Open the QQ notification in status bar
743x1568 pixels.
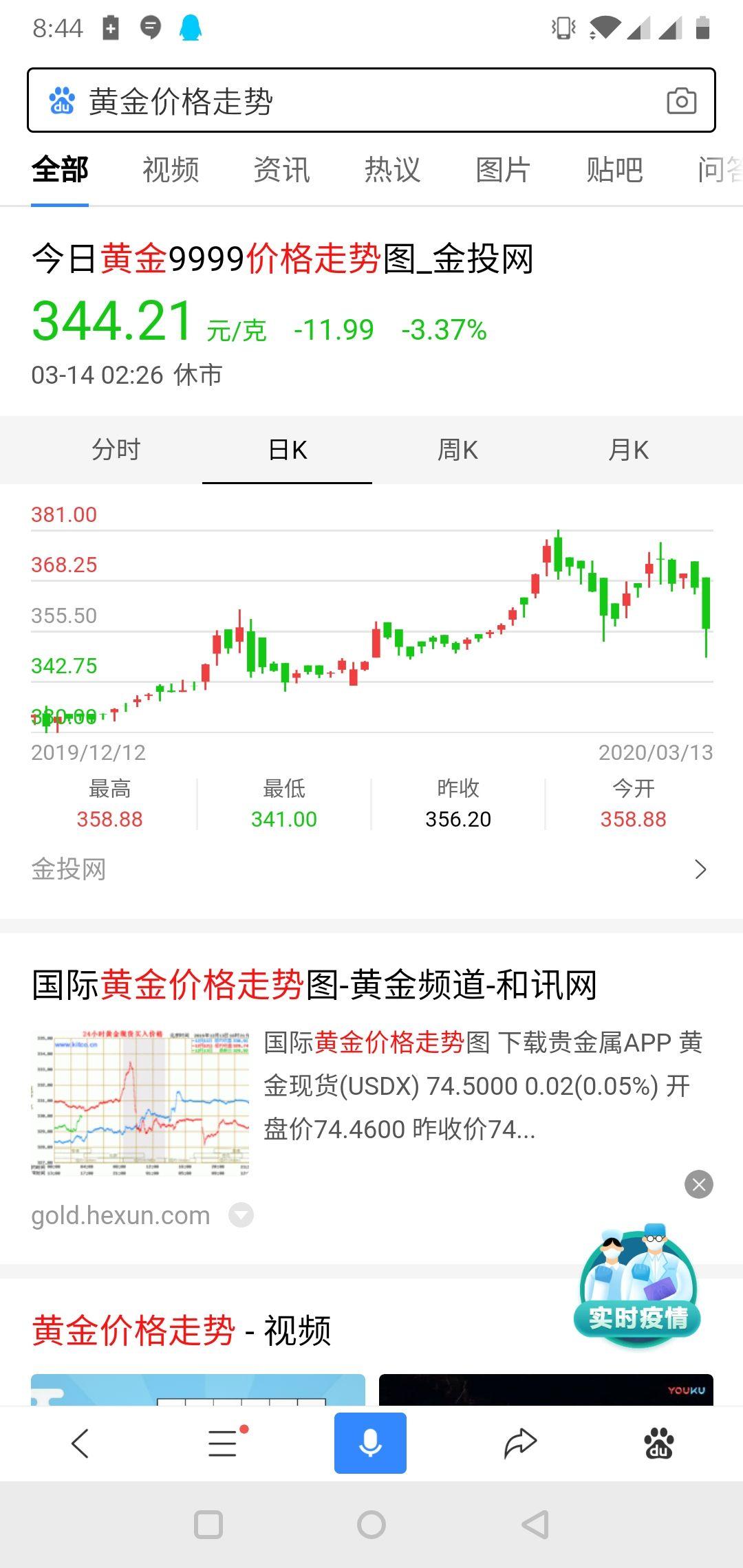pyautogui.click(x=191, y=26)
